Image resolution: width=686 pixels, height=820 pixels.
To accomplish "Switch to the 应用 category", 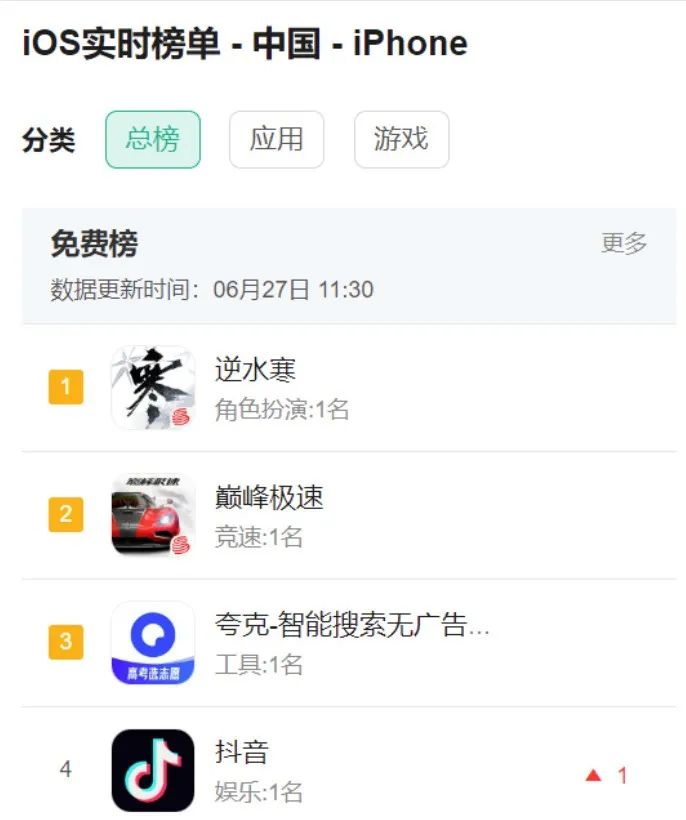I will 276,139.
